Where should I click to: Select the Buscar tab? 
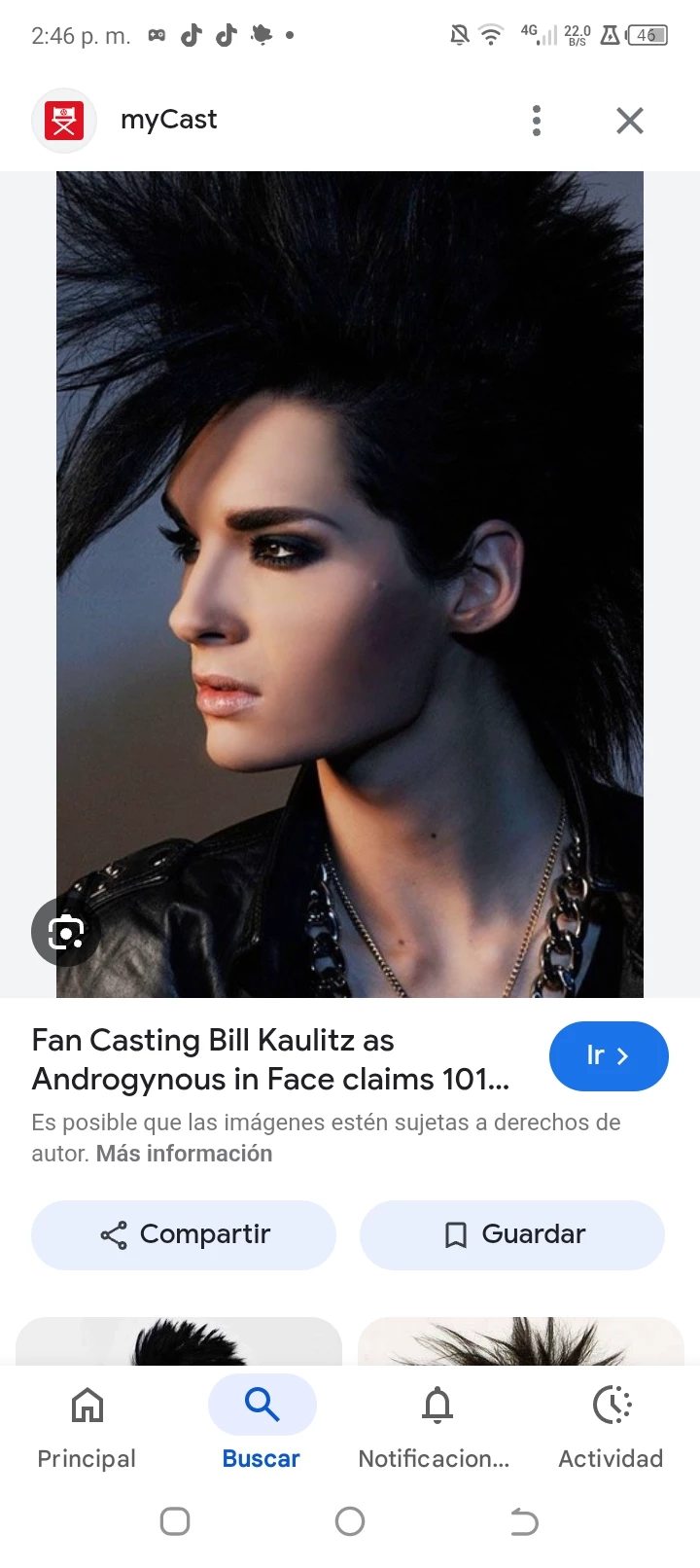[262, 1424]
